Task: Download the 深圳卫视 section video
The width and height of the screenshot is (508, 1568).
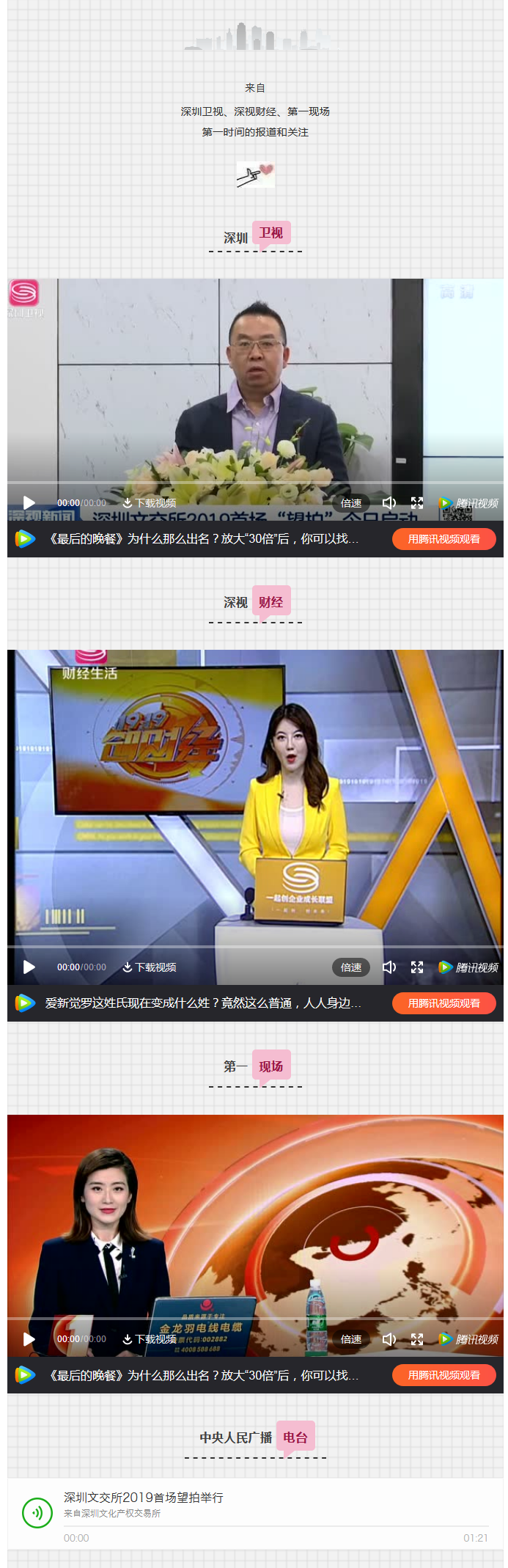Action: point(150,503)
